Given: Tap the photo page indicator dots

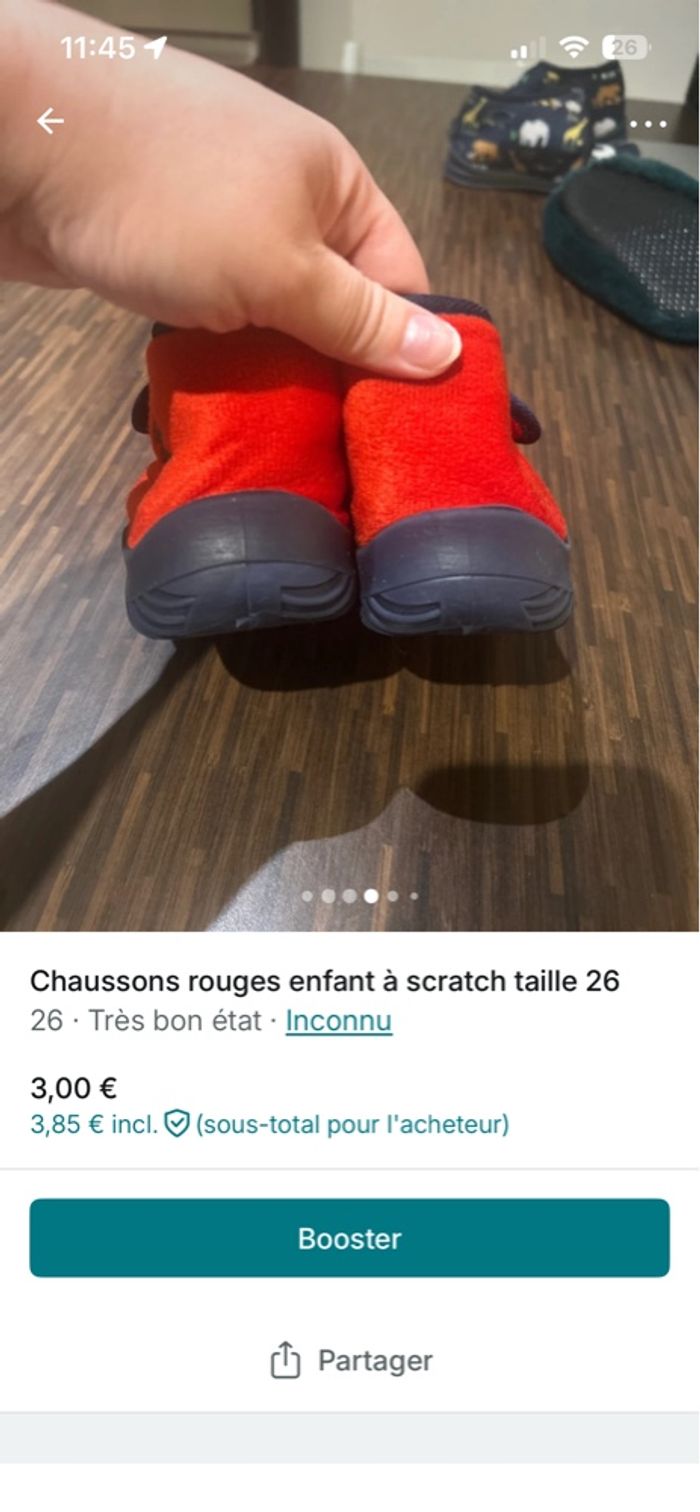Looking at the screenshot, I should click(360, 896).
